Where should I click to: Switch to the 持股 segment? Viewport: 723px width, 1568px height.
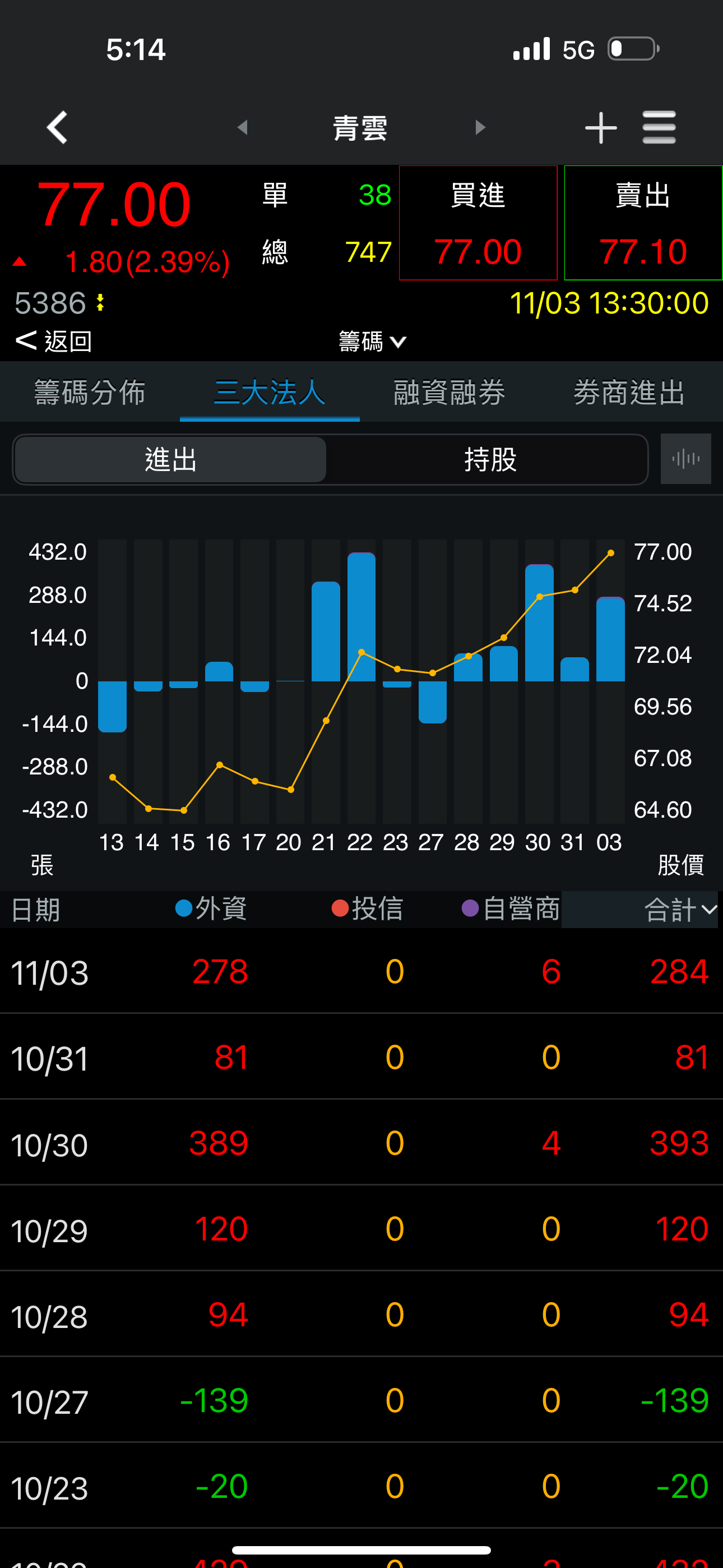[490, 459]
